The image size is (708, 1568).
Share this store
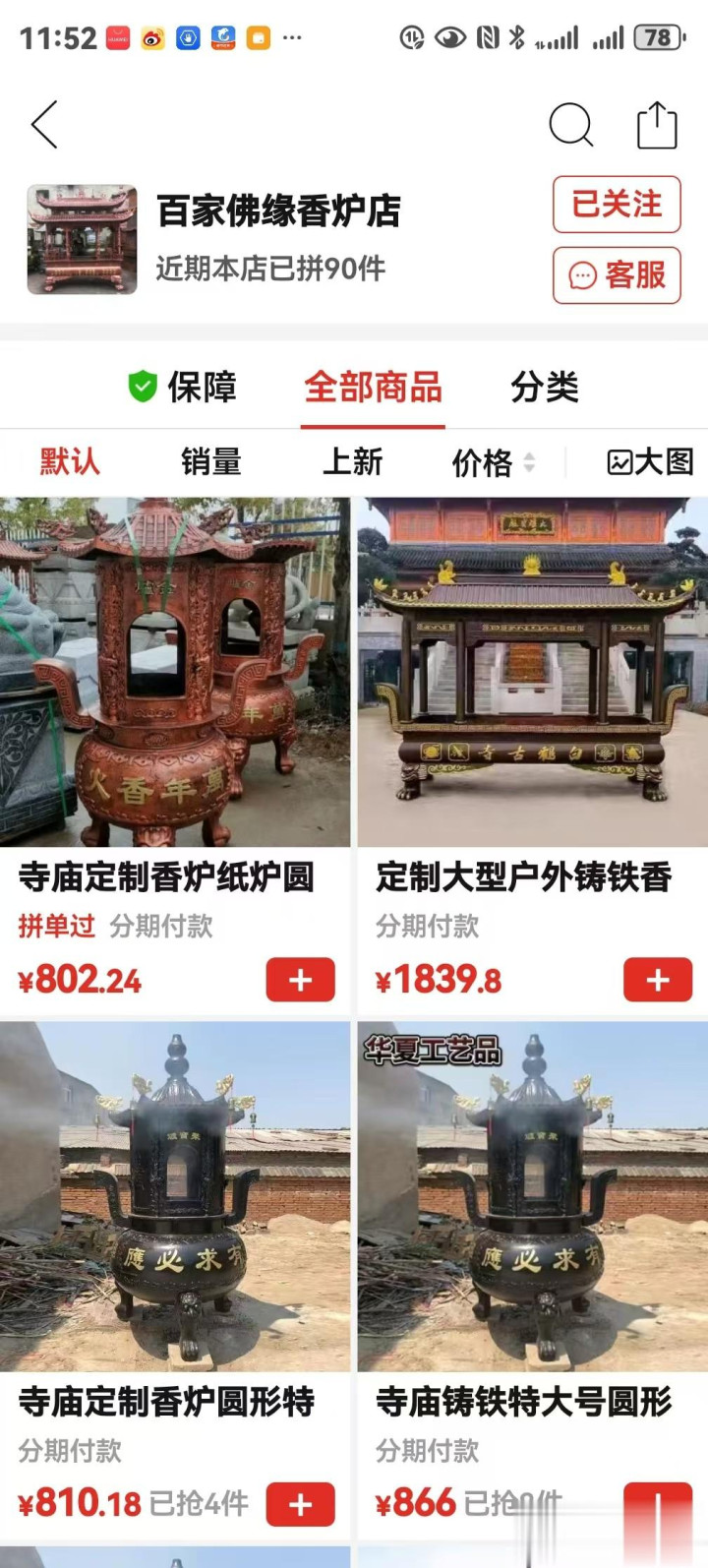coord(657,125)
